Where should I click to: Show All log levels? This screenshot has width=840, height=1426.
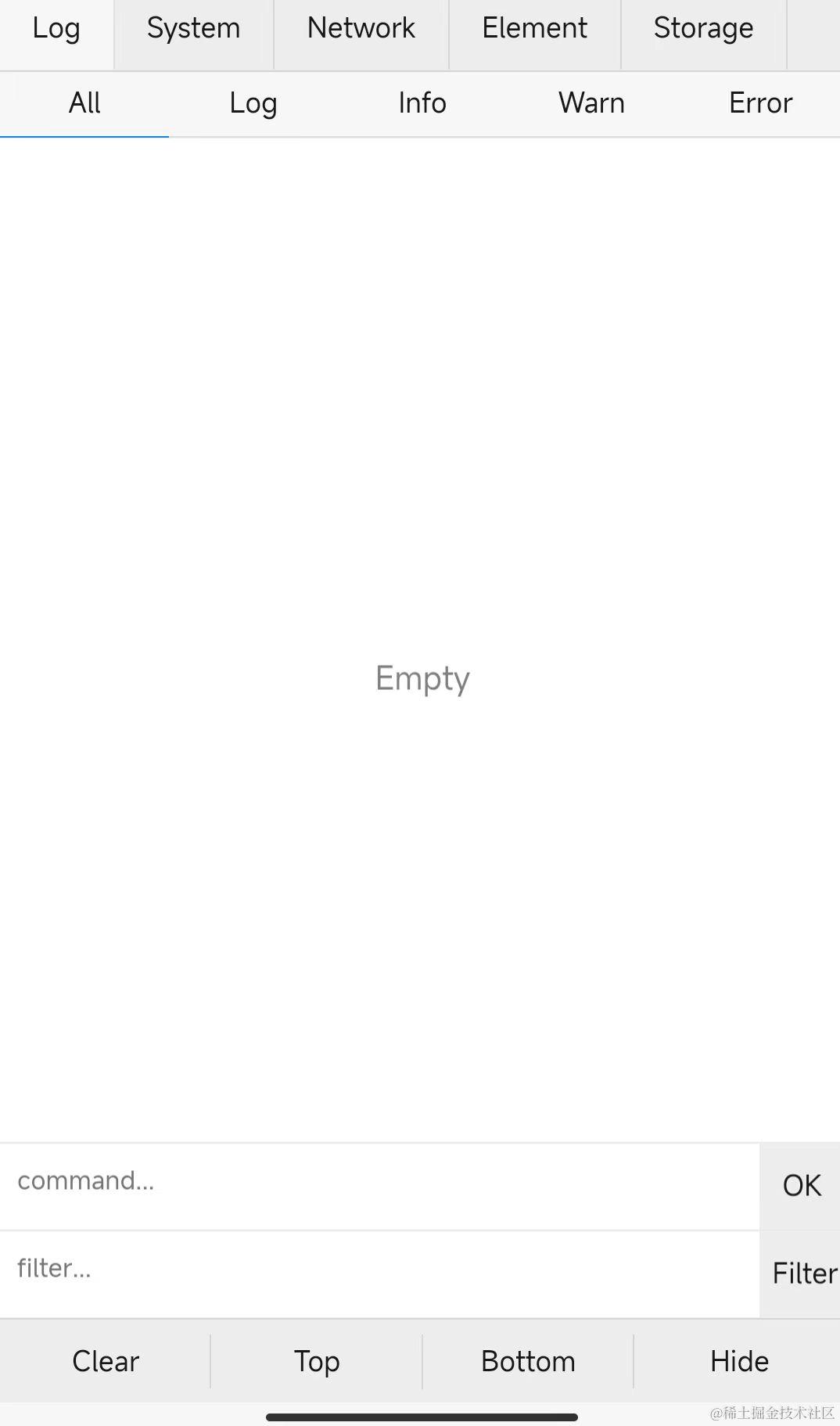coord(84,103)
